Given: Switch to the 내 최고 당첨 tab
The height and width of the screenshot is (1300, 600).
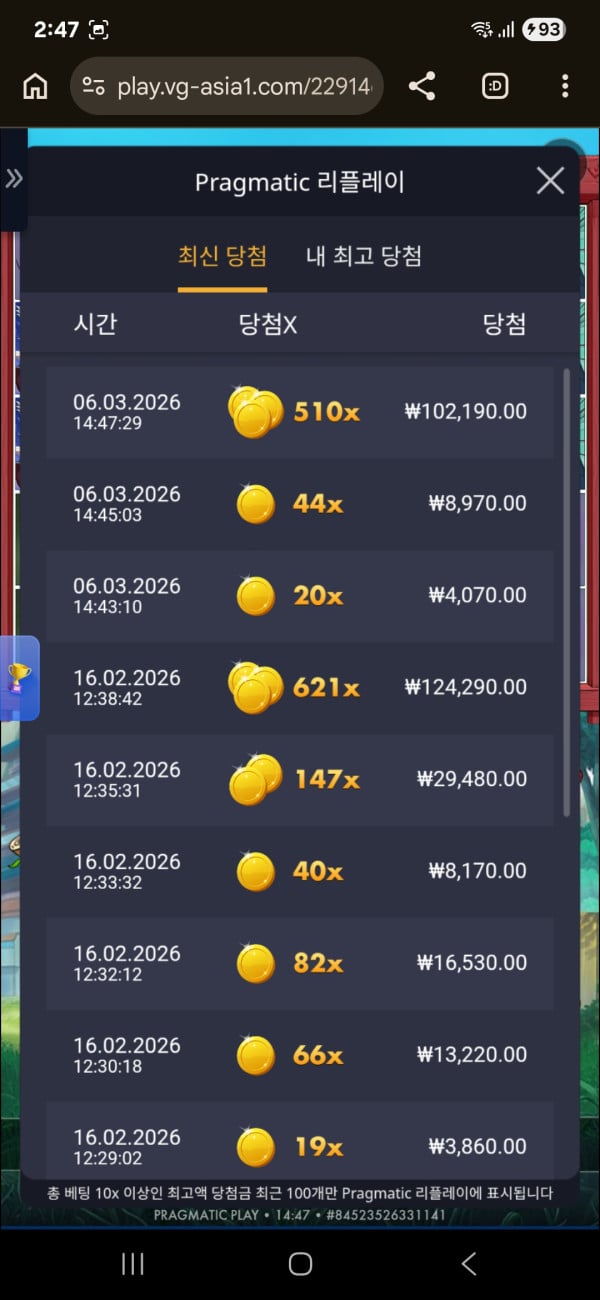Looking at the screenshot, I should coord(363,256).
